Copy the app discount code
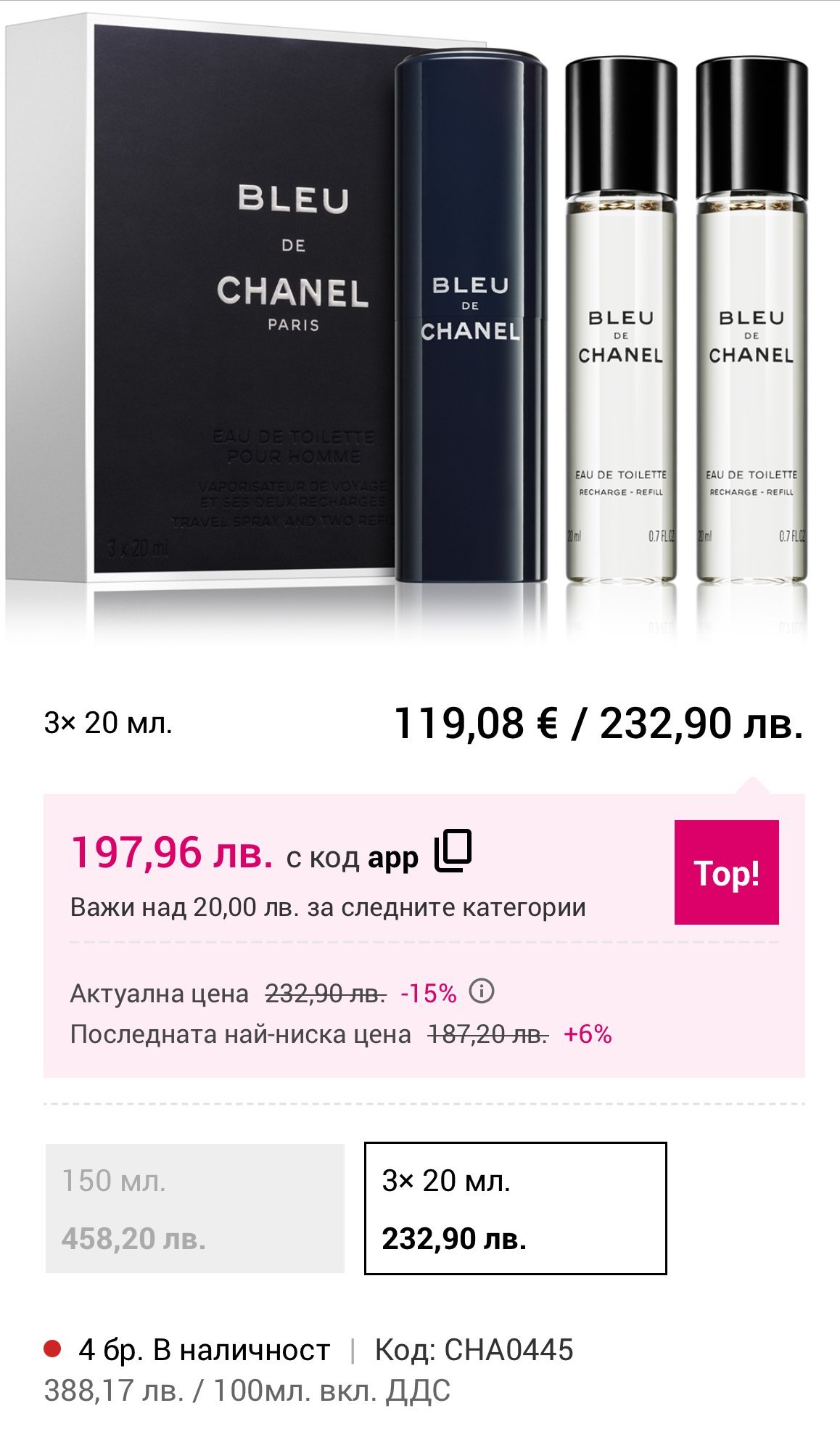Screen dimensions: 840x1432 point(453,850)
